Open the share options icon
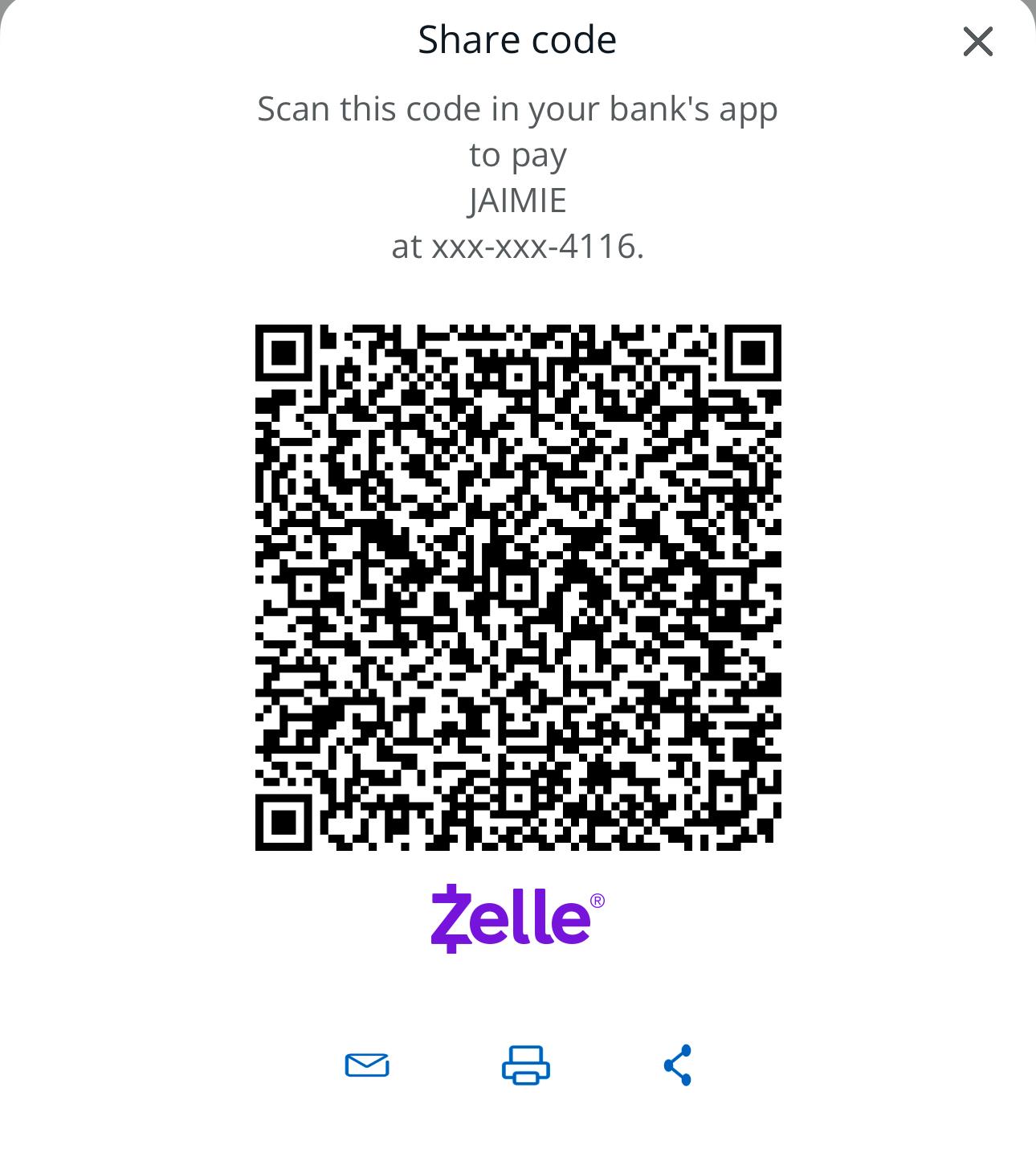The width and height of the screenshot is (1036, 1165). tap(678, 1065)
